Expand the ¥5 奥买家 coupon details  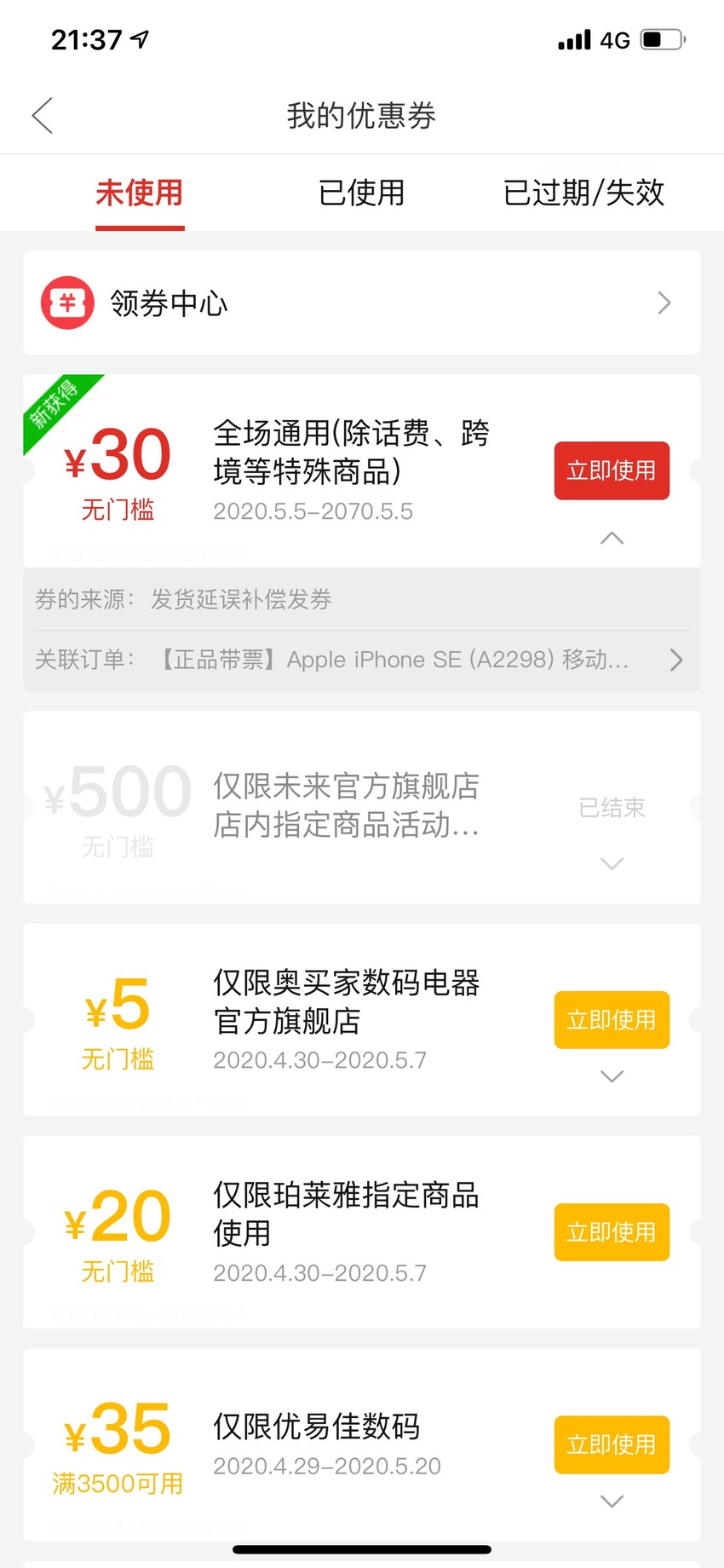[x=612, y=1076]
